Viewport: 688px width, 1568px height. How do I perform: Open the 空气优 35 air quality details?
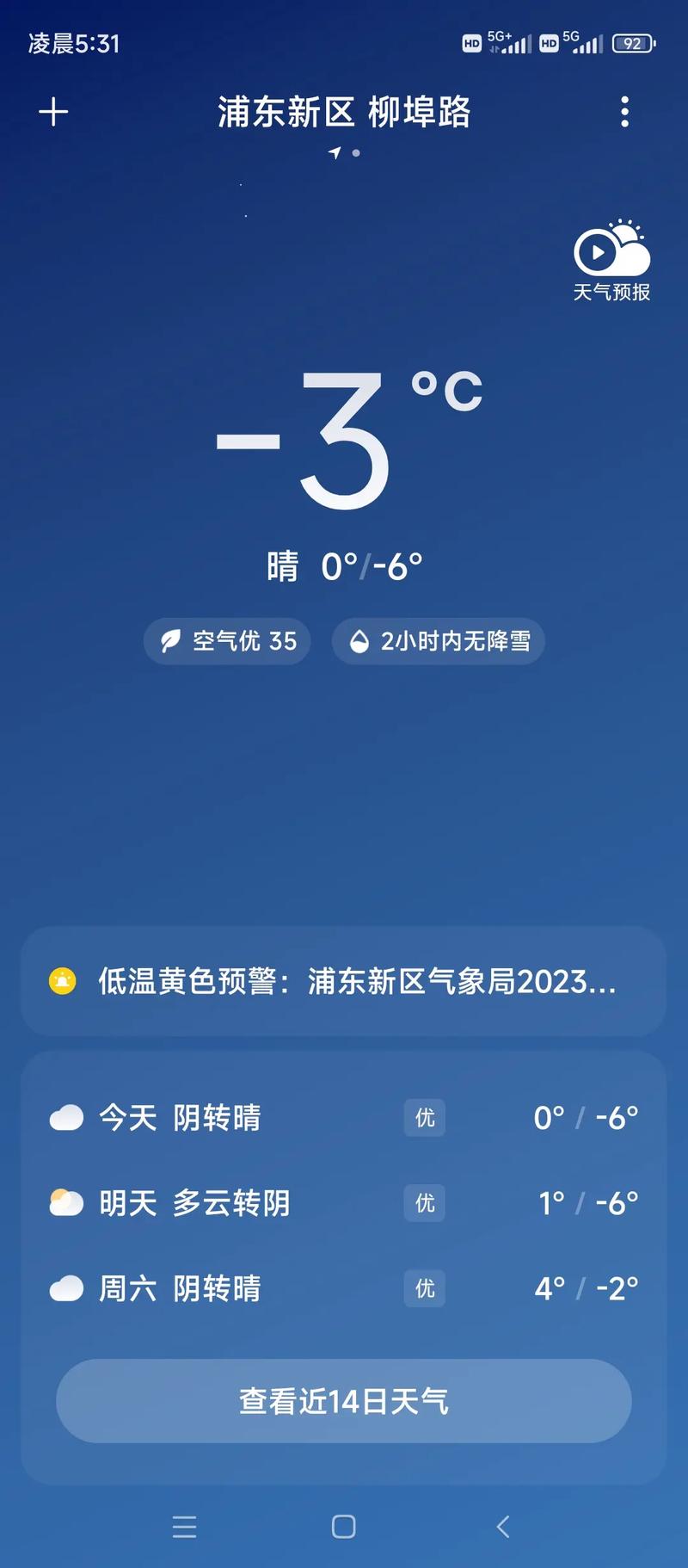(225, 641)
